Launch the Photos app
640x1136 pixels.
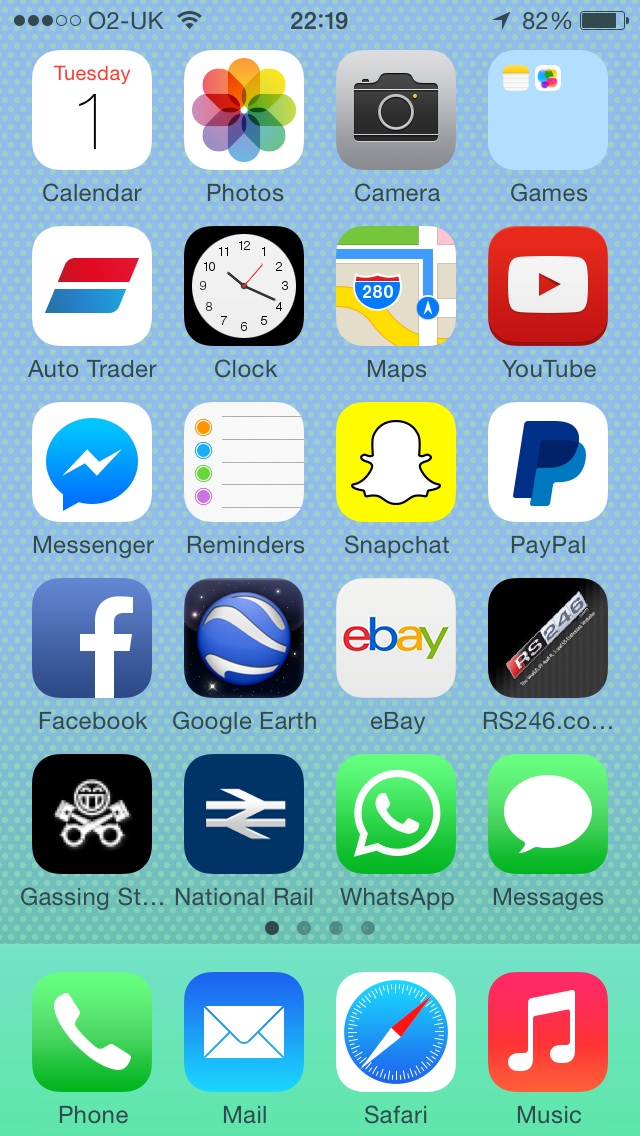point(244,110)
